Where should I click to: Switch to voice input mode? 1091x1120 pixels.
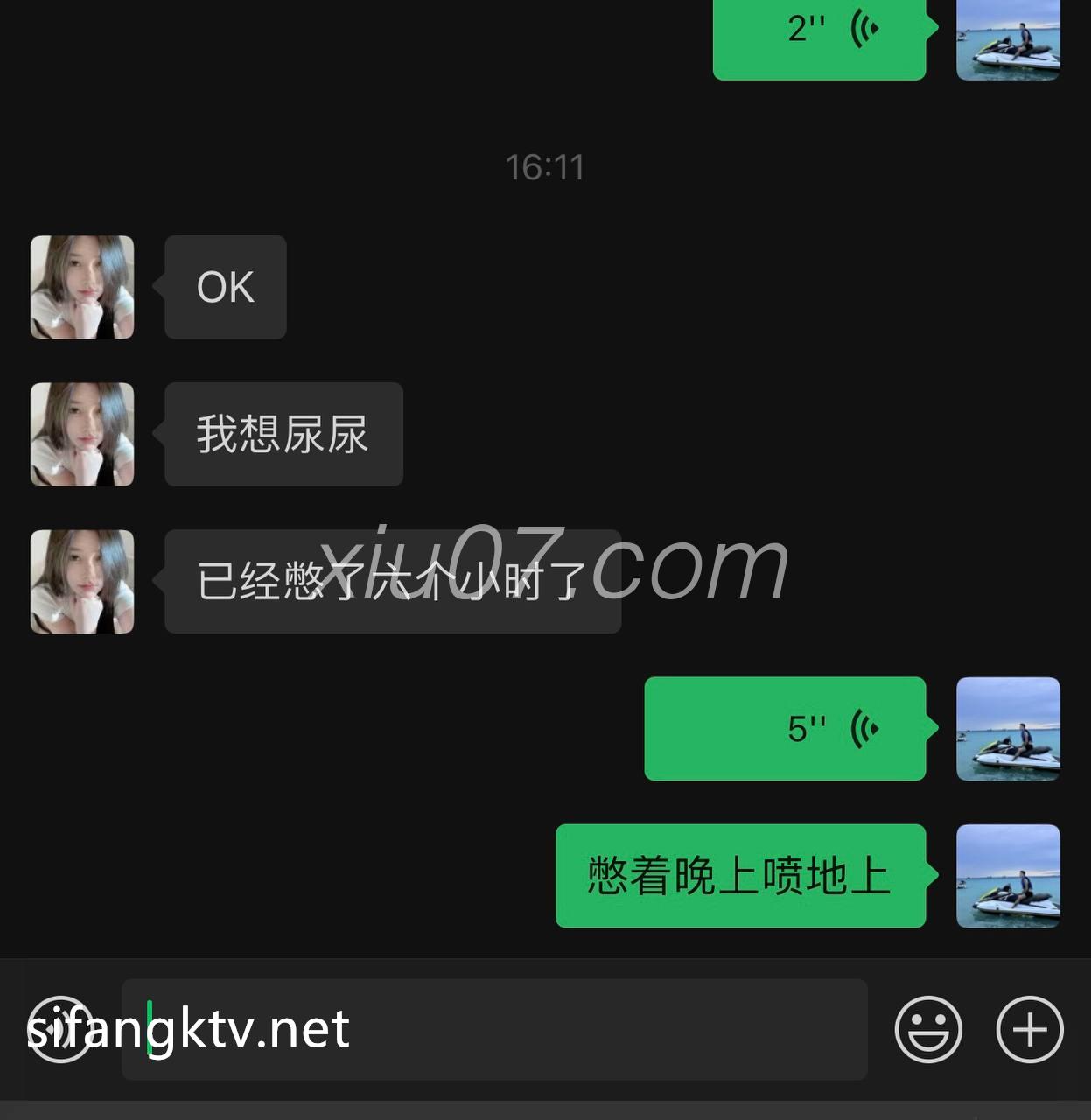tap(59, 1029)
